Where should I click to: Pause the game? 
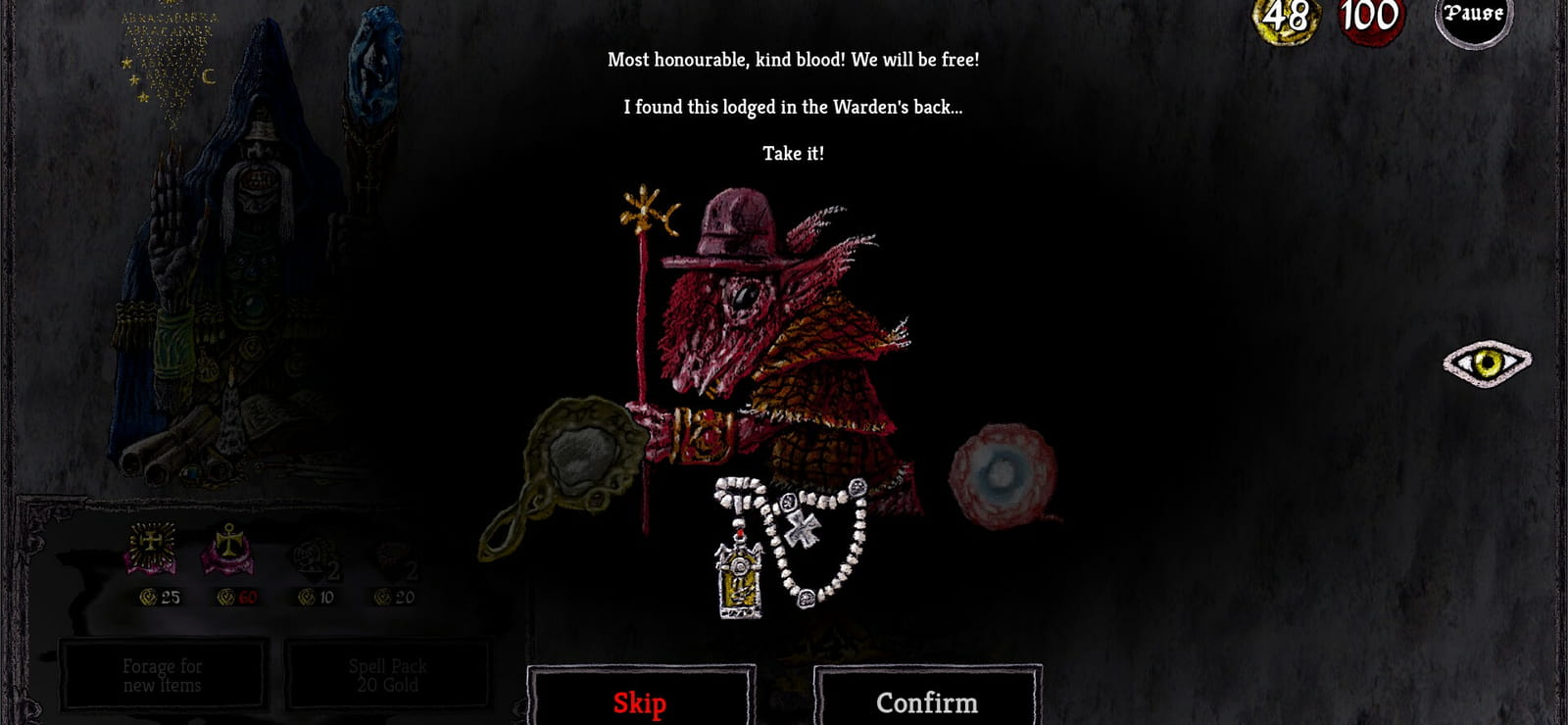click(1474, 18)
